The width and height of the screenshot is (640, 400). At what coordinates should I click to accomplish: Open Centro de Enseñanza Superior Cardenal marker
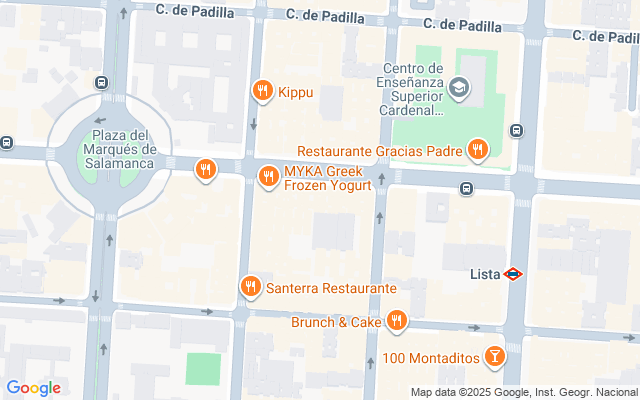pos(459,89)
